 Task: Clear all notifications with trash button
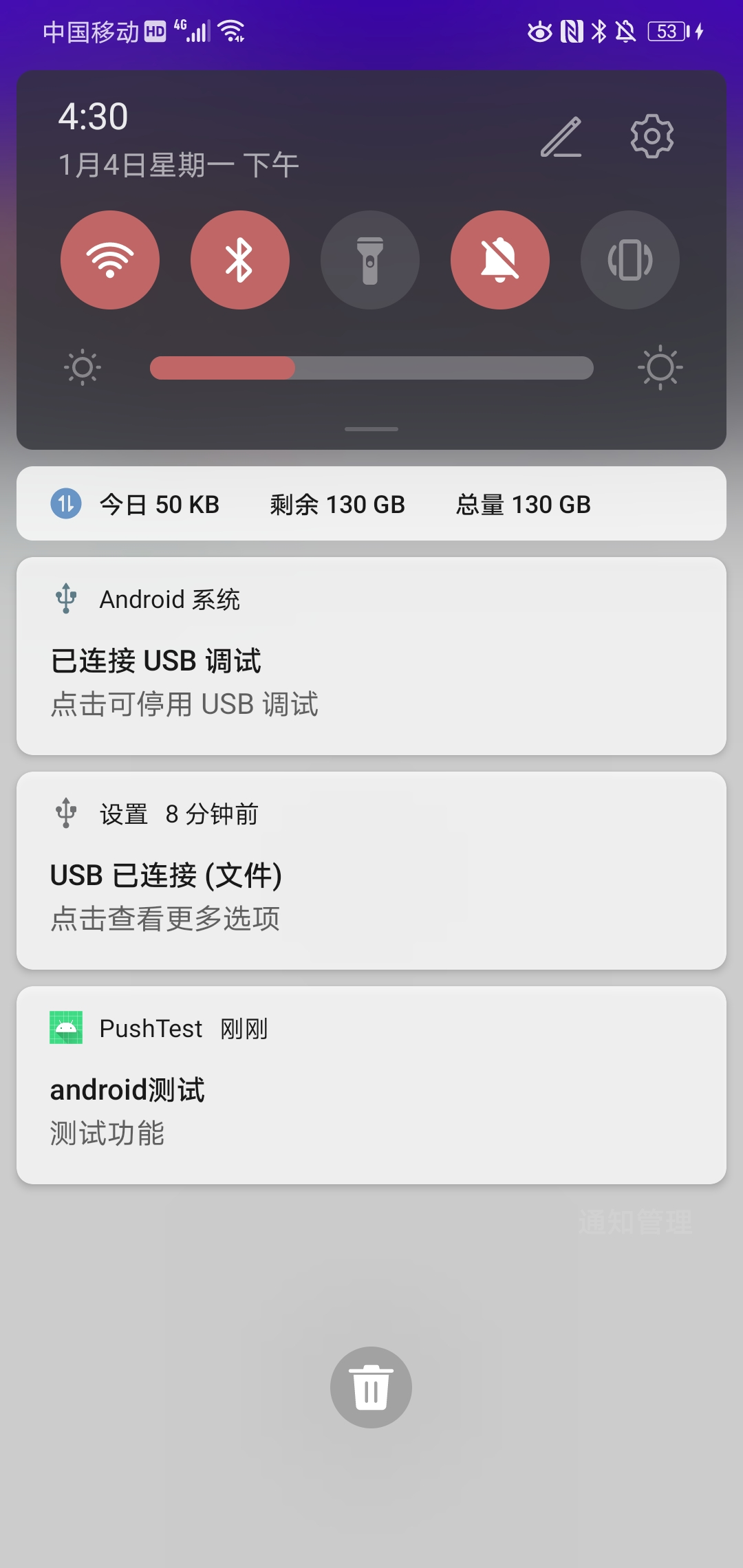(x=371, y=1386)
